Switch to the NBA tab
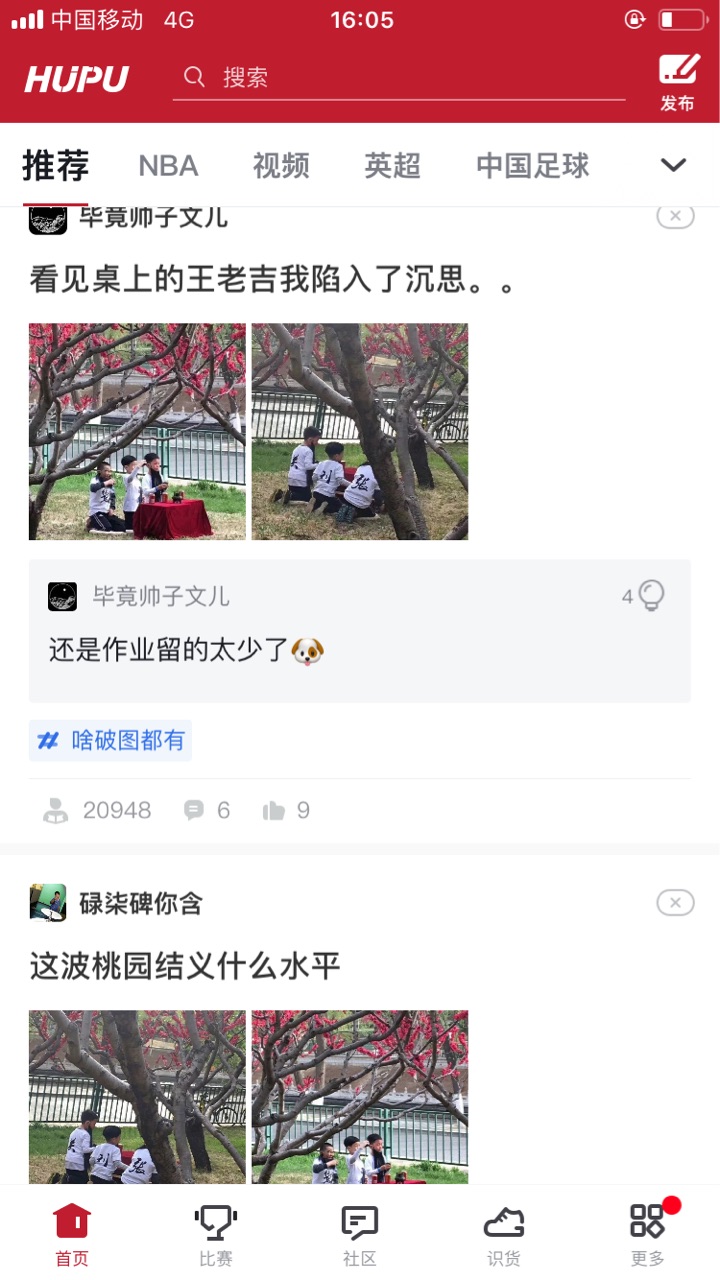 pos(168,166)
